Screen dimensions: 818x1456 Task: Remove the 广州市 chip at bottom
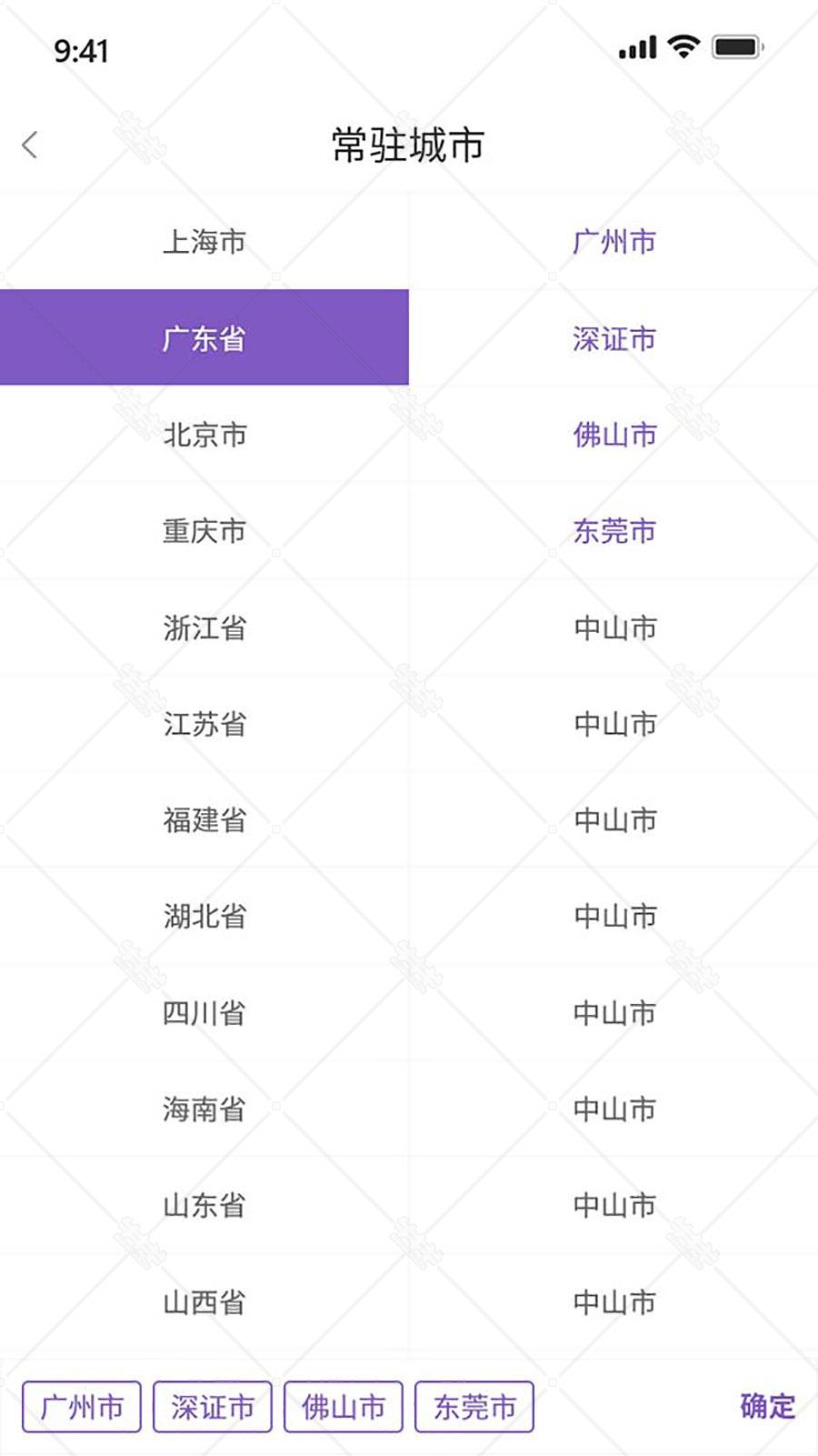click(82, 1407)
